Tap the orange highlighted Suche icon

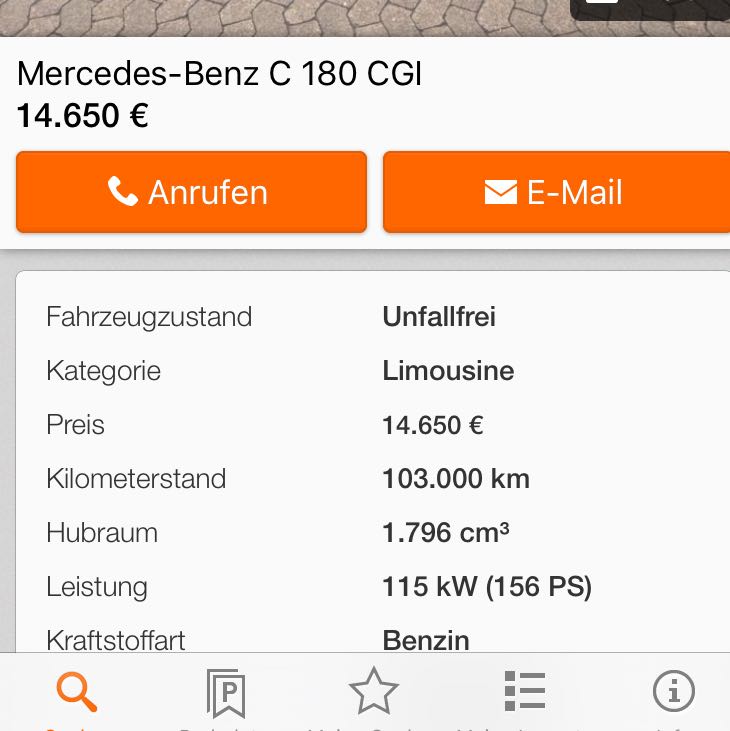pos(77,690)
